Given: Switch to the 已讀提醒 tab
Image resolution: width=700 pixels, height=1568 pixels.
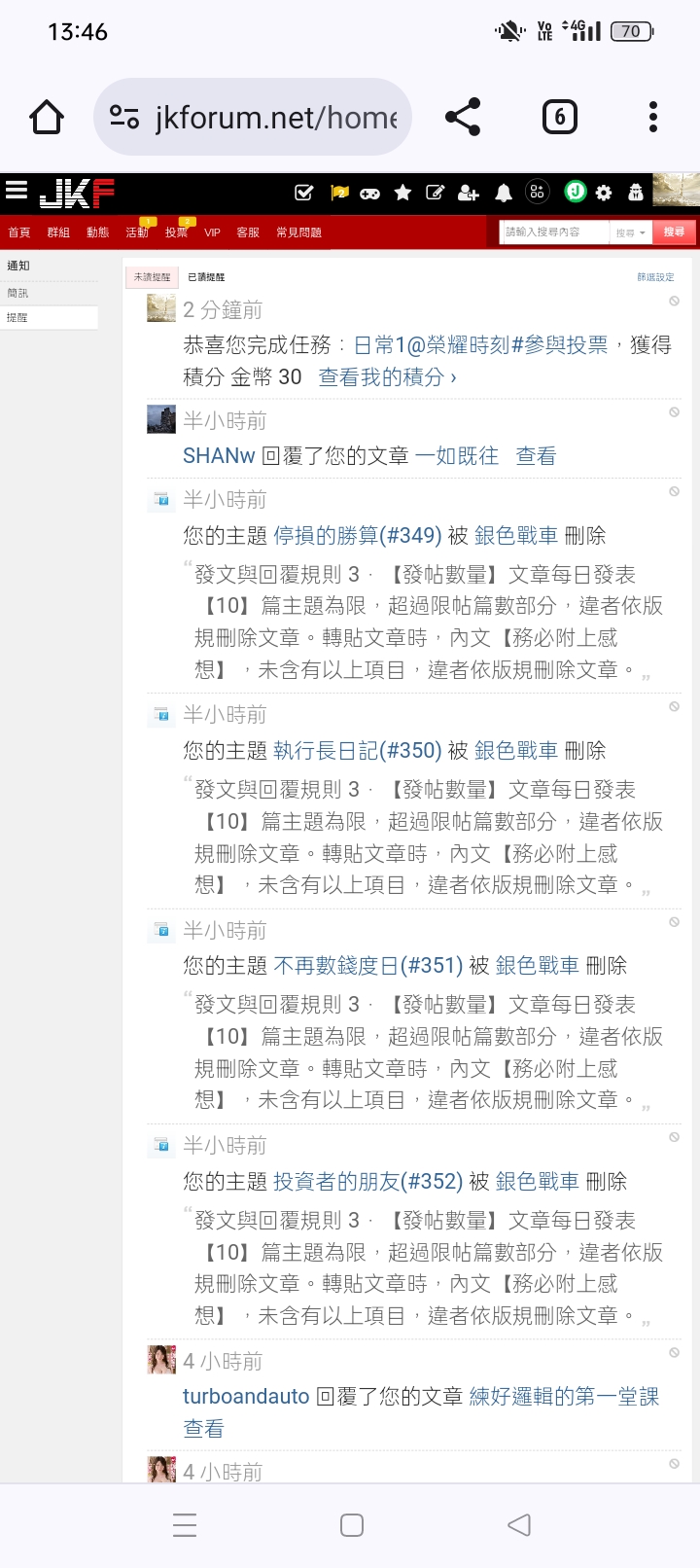Looking at the screenshot, I should tap(206, 277).
